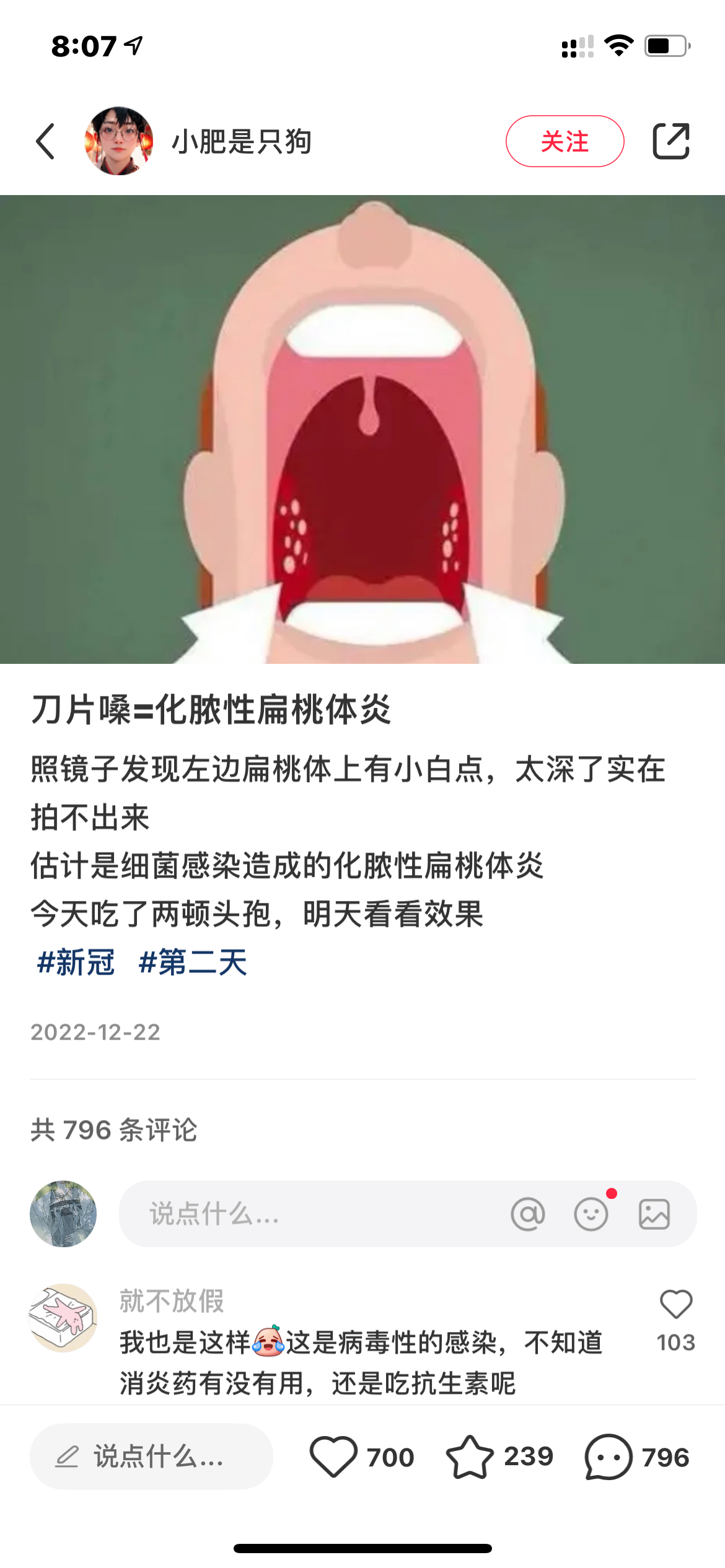Open the #第二天 hashtag

pos(193,962)
